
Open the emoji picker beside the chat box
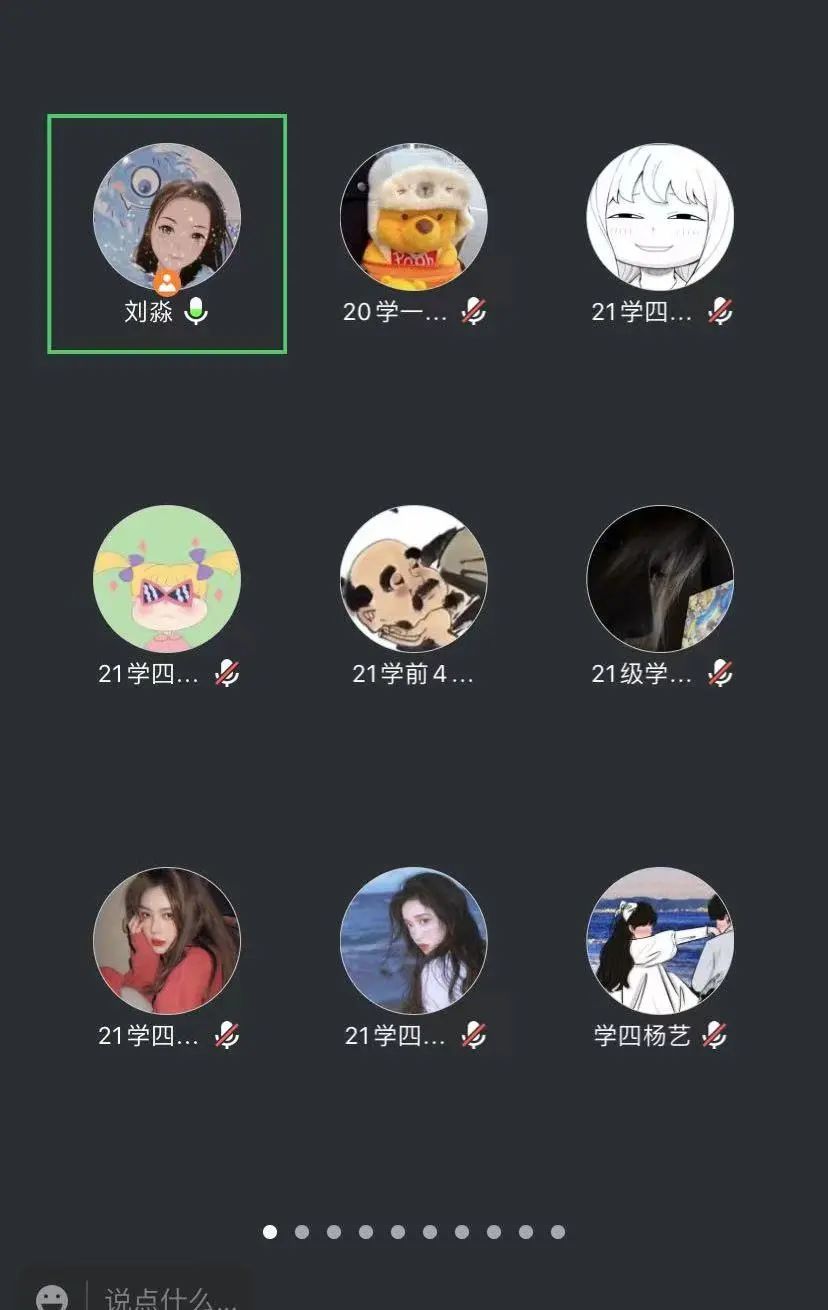pyautogui.click(x=52, y=1297)
